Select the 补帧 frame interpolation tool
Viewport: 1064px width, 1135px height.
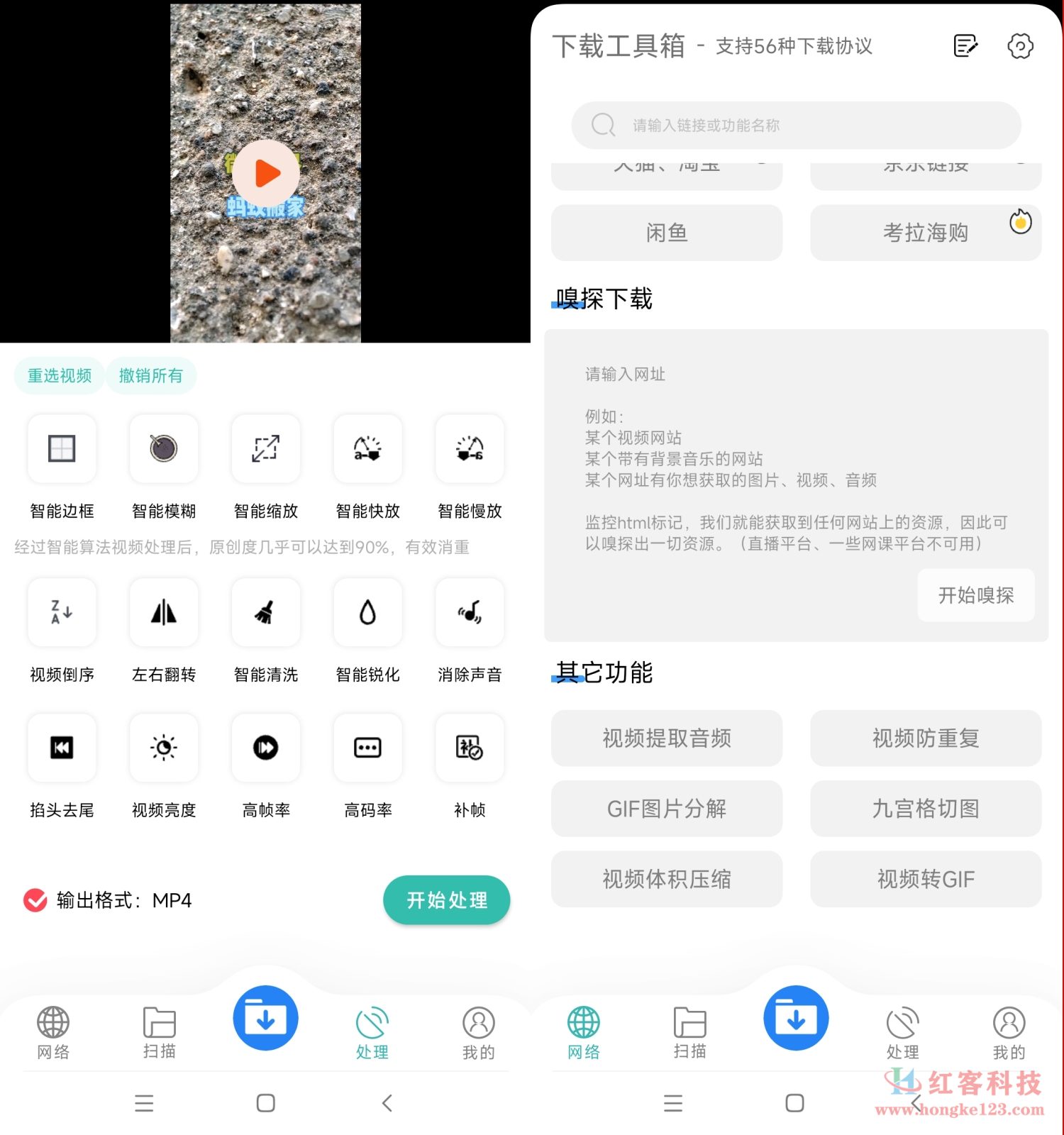(470, 748)
